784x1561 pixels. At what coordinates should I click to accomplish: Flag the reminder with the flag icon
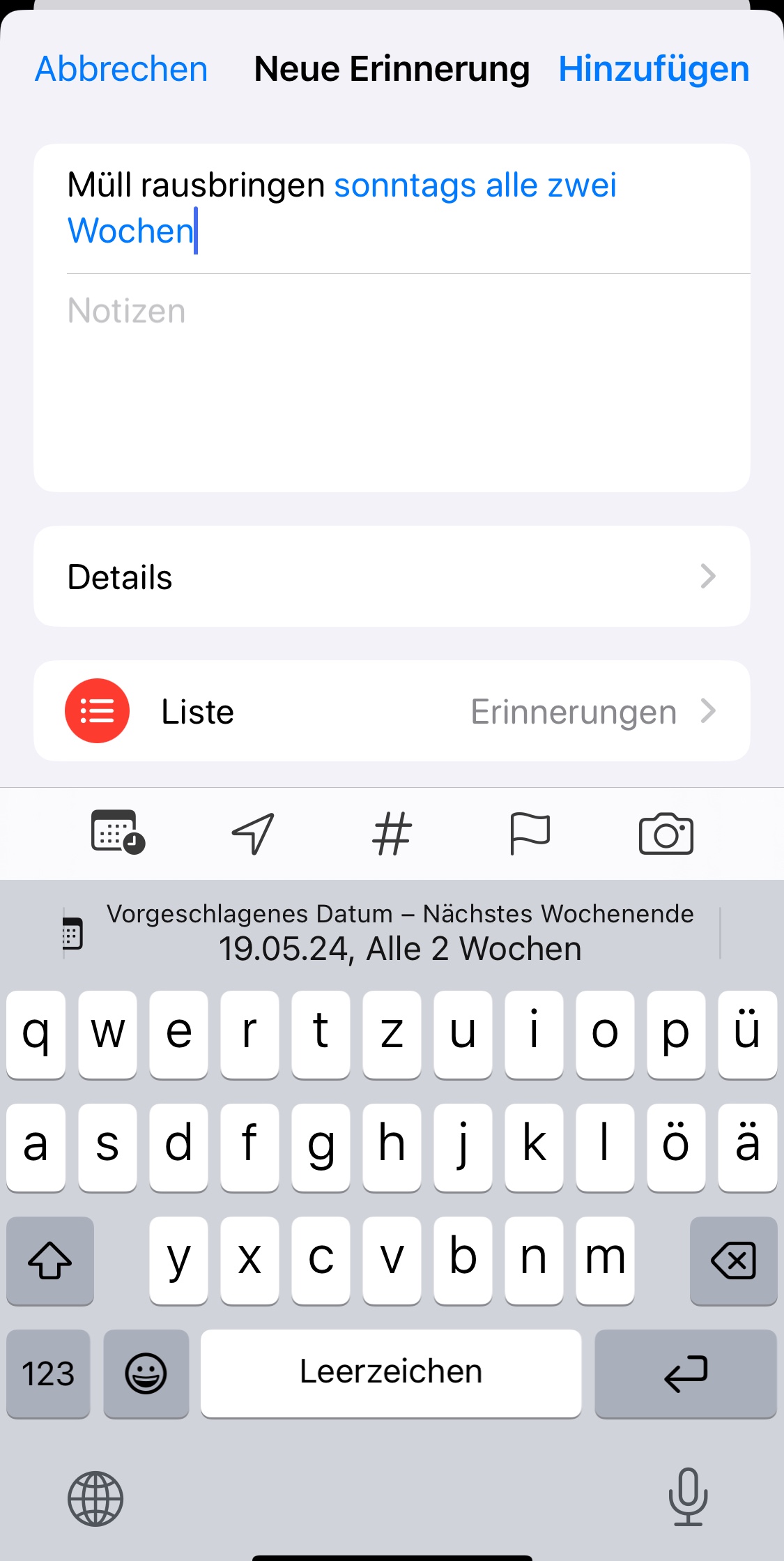point(530,832)
